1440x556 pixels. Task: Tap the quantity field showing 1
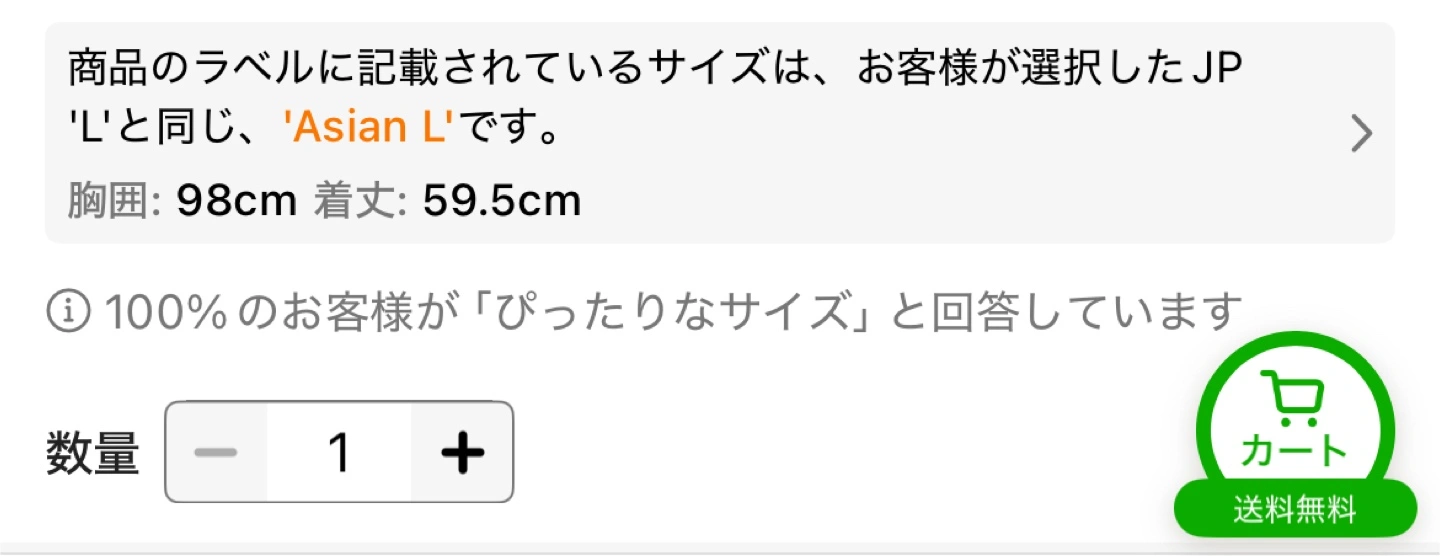tap(339, 453)
